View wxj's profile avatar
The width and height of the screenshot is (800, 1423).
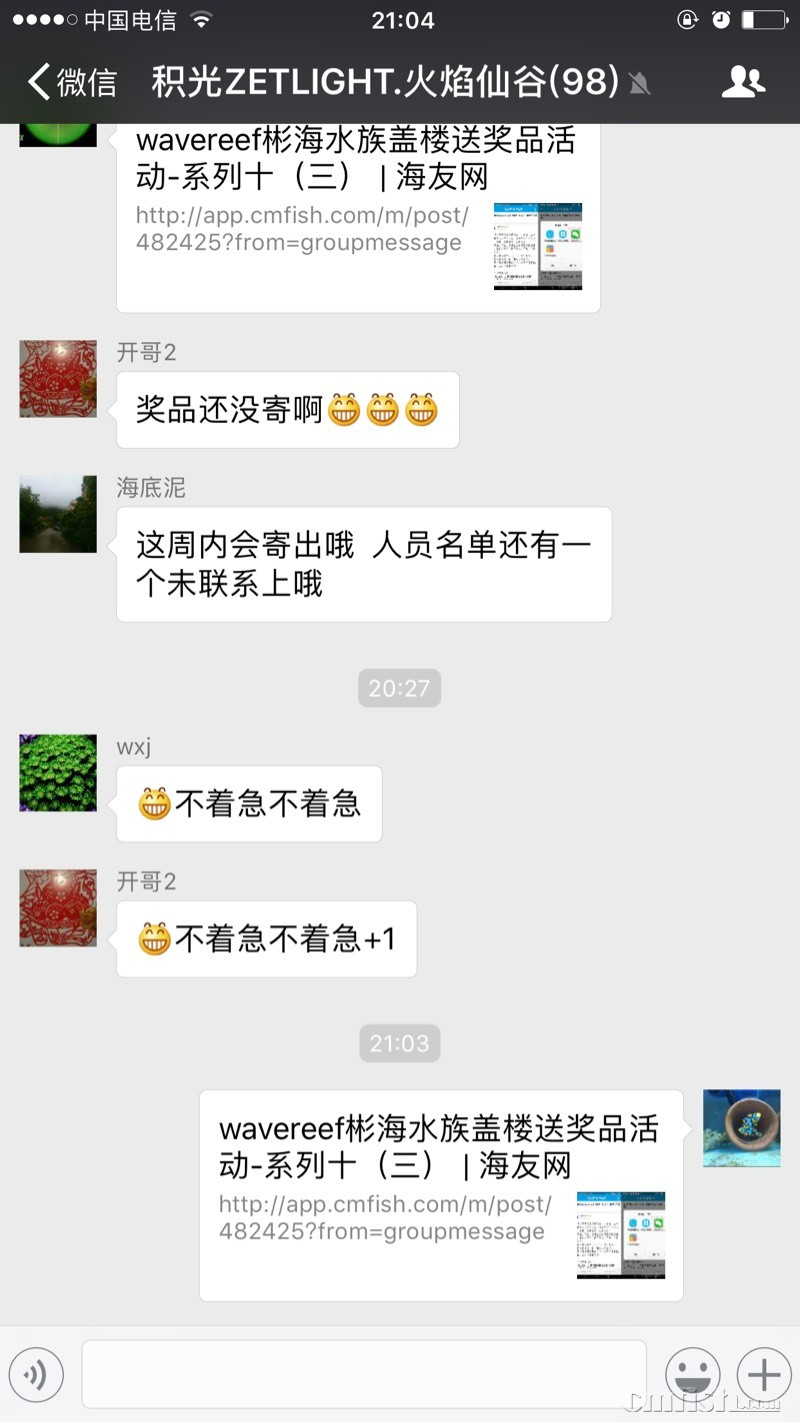58,773
